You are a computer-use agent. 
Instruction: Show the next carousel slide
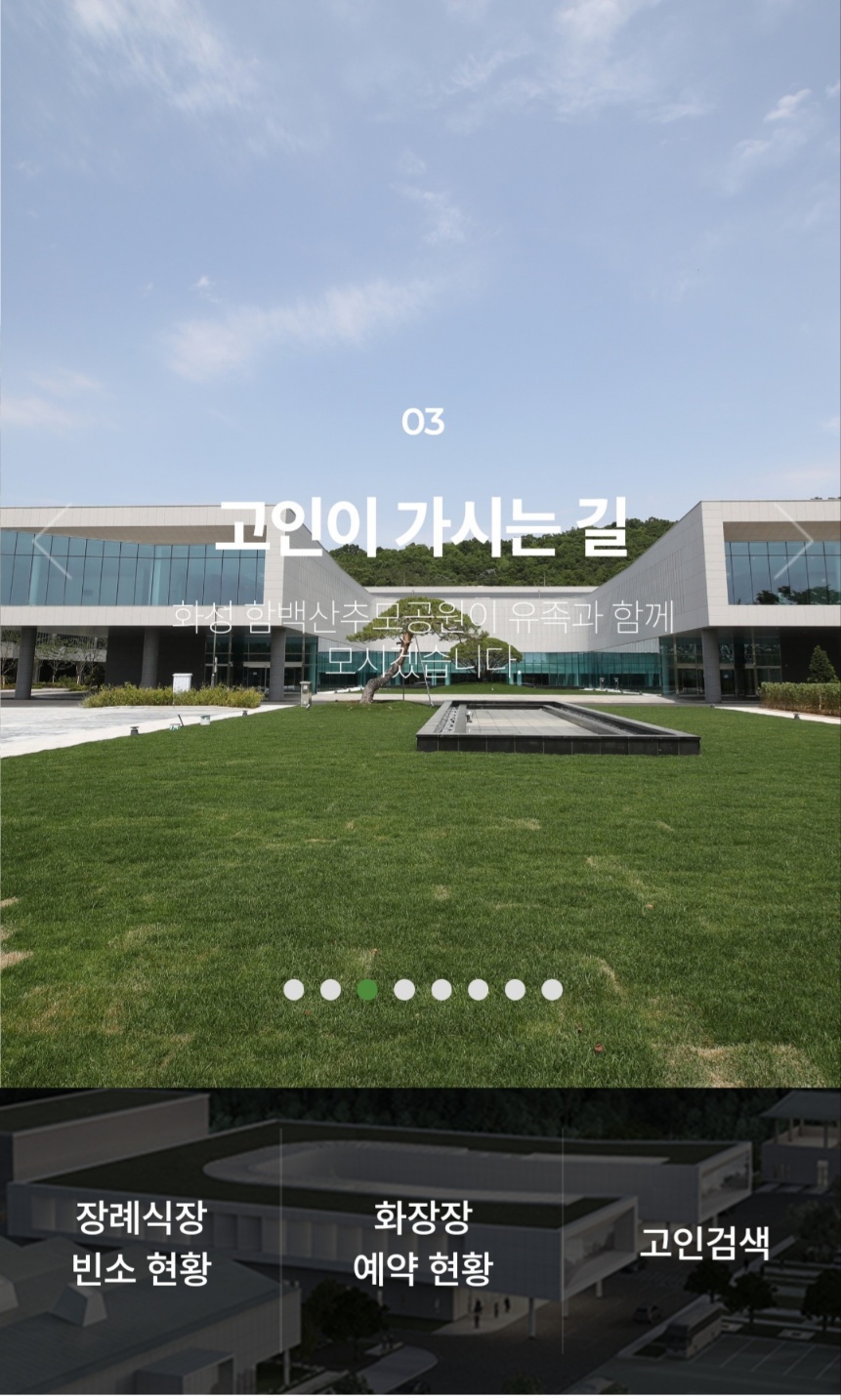point(791,539)
